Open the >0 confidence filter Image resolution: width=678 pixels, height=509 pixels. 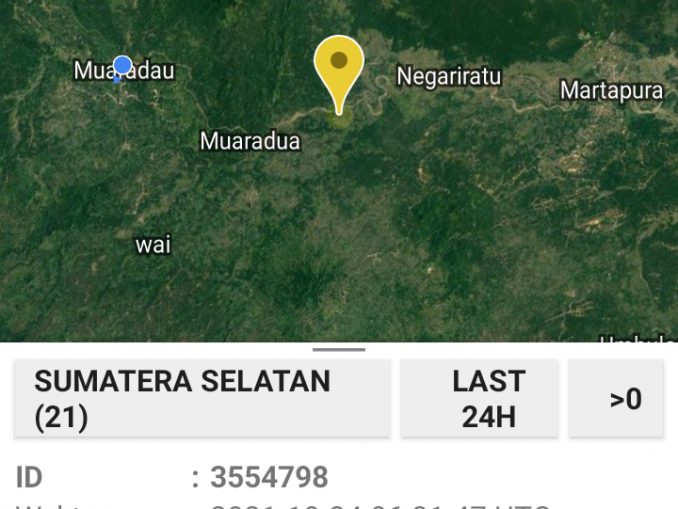pos(616,399)
